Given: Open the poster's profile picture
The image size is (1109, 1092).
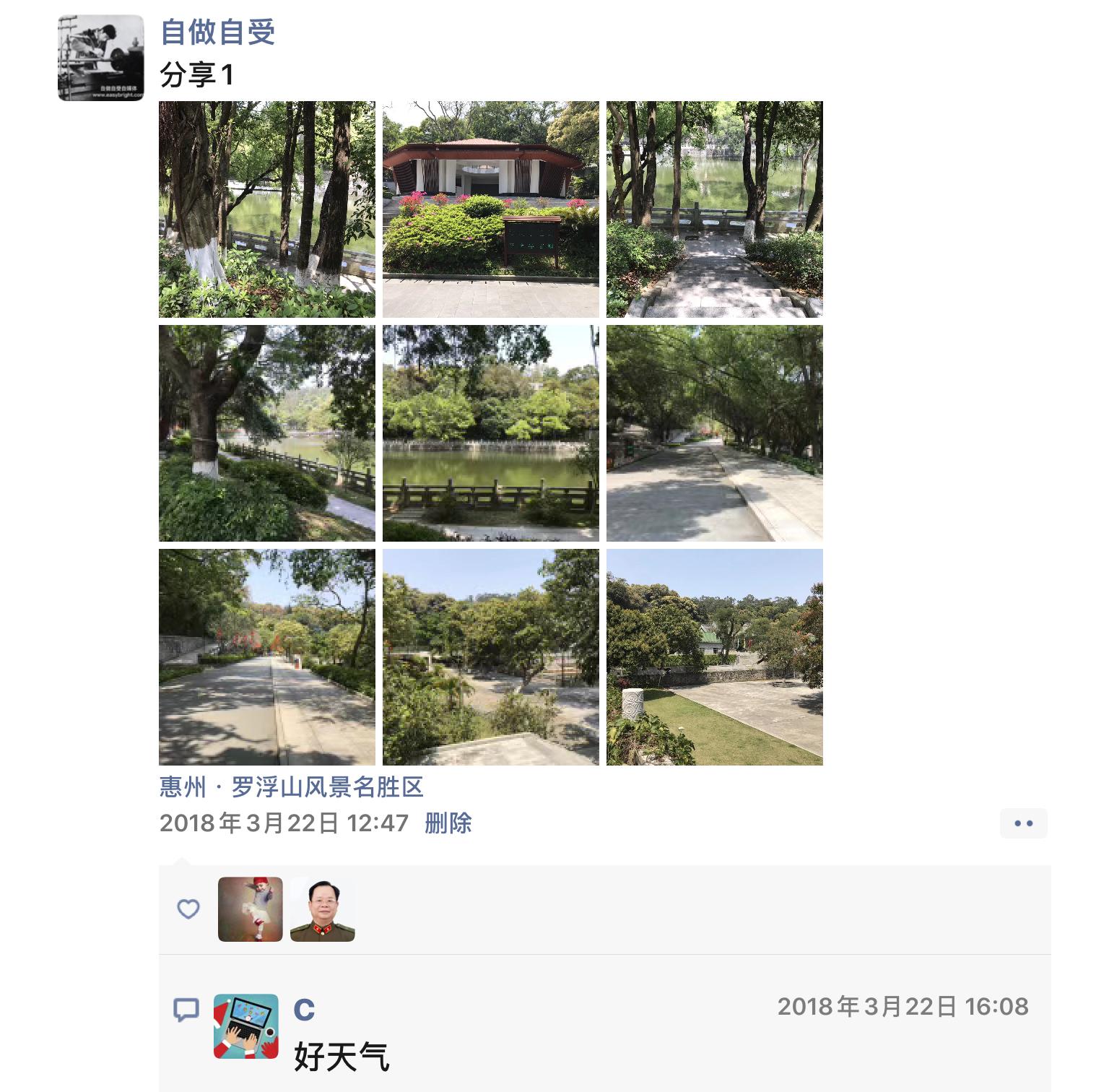Looking at the screenshot, I should coord(100,58).
